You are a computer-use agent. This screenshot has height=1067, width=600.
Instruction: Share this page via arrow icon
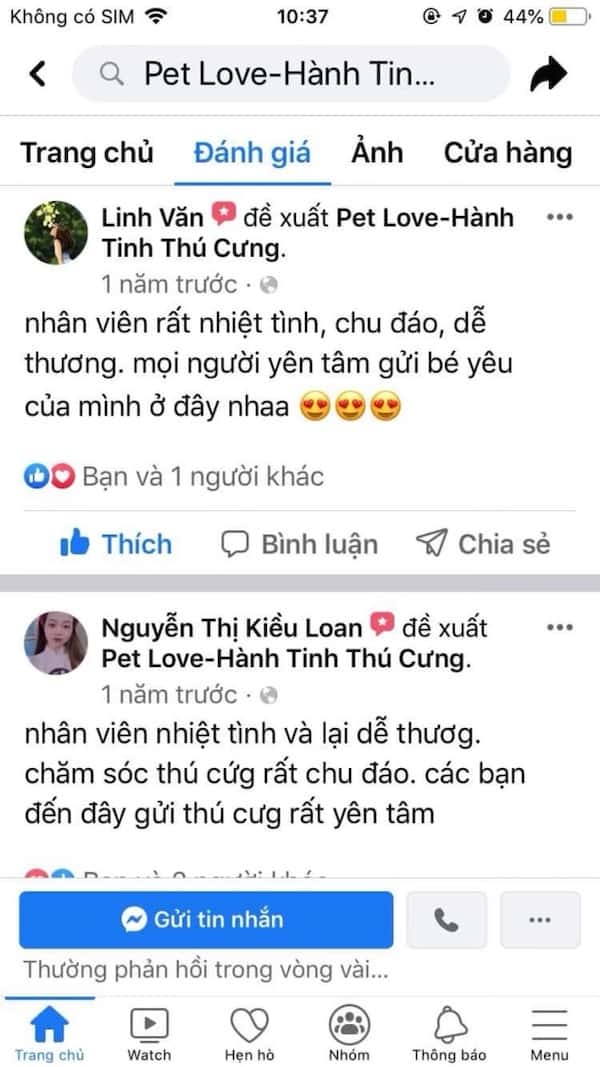point(548,73)
